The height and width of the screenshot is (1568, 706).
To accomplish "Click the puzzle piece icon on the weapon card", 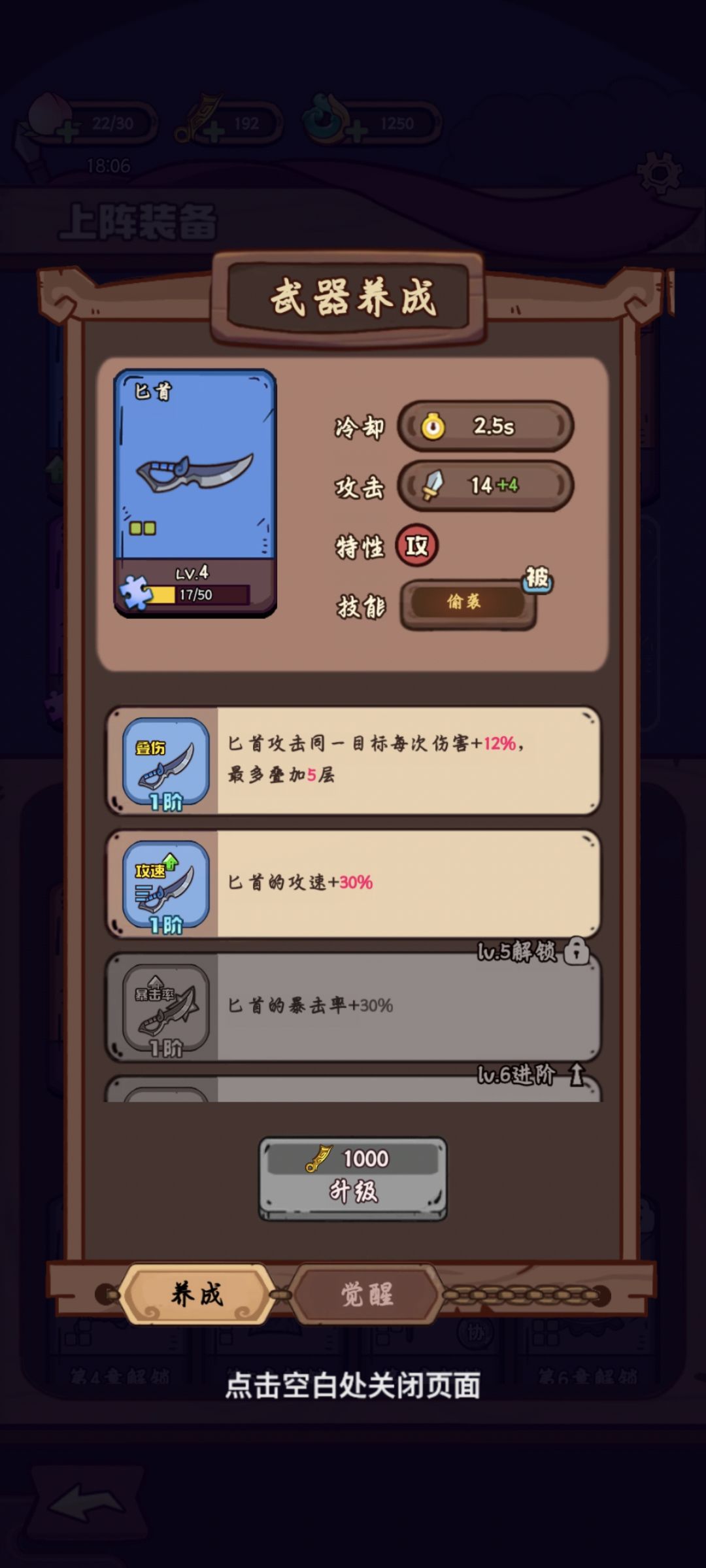I will pos(133,590).
